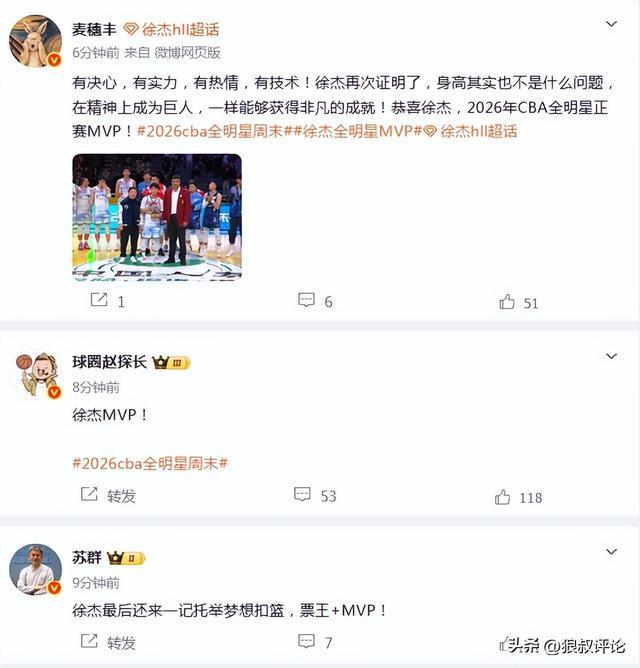Repost 麦穗丰's post

[x=108, y=301]
